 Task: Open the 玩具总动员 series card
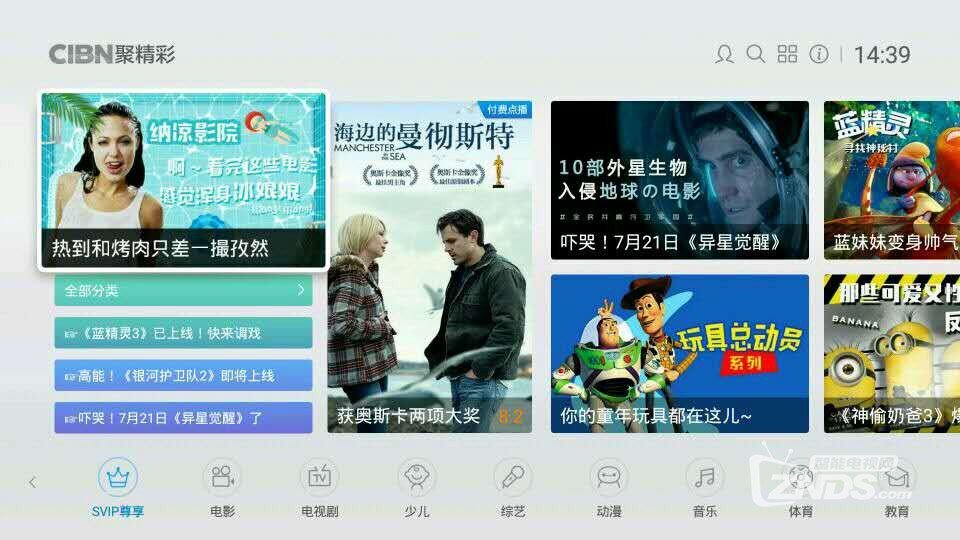coord(679,353)
